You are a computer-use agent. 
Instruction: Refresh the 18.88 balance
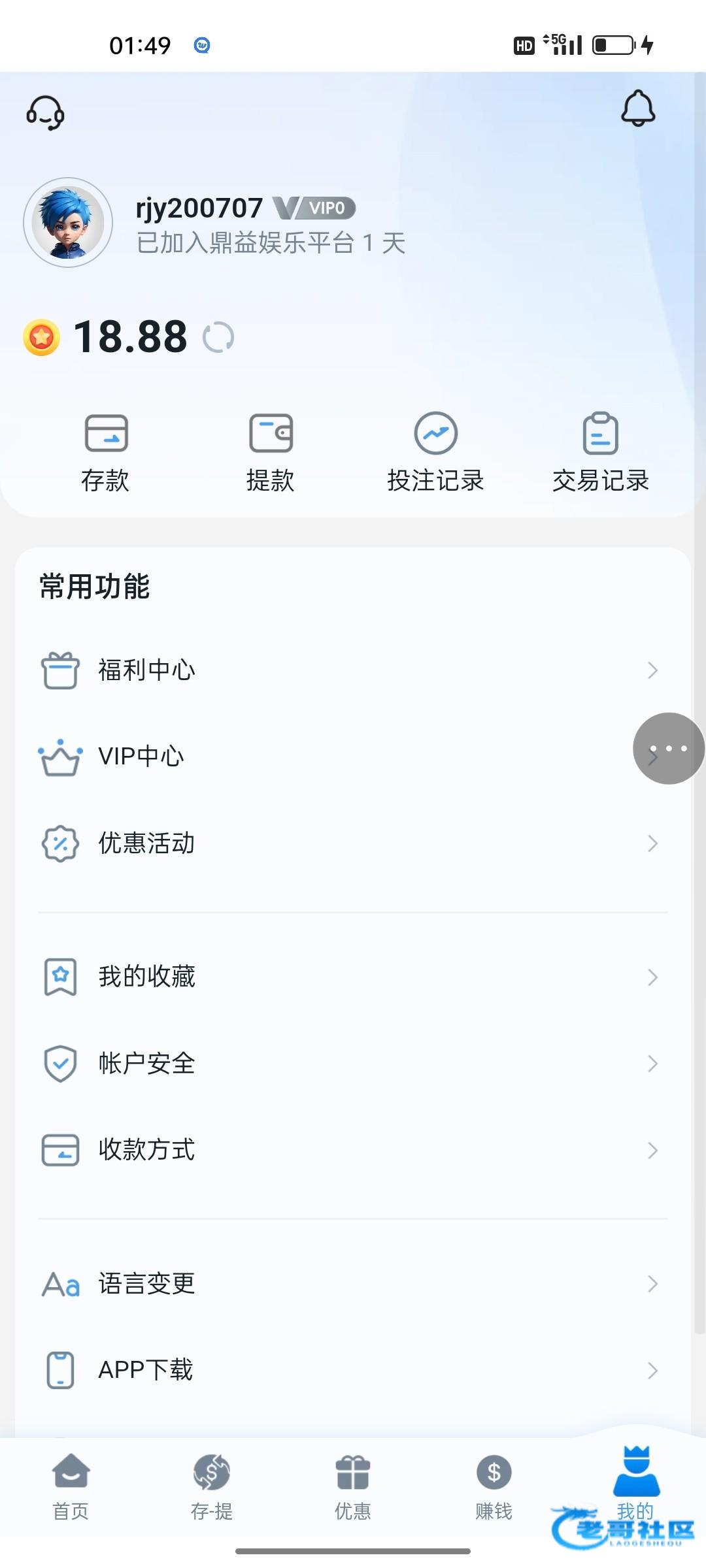tap(218, 338)
